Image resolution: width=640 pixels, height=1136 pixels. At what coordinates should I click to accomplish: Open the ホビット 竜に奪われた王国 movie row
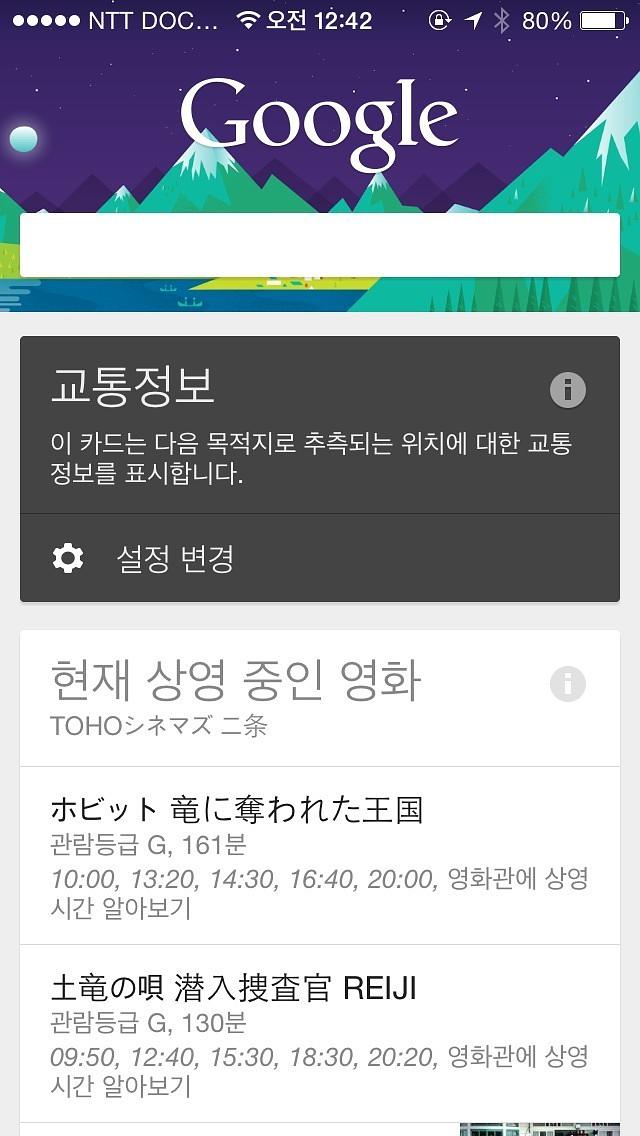coord(320,856)
